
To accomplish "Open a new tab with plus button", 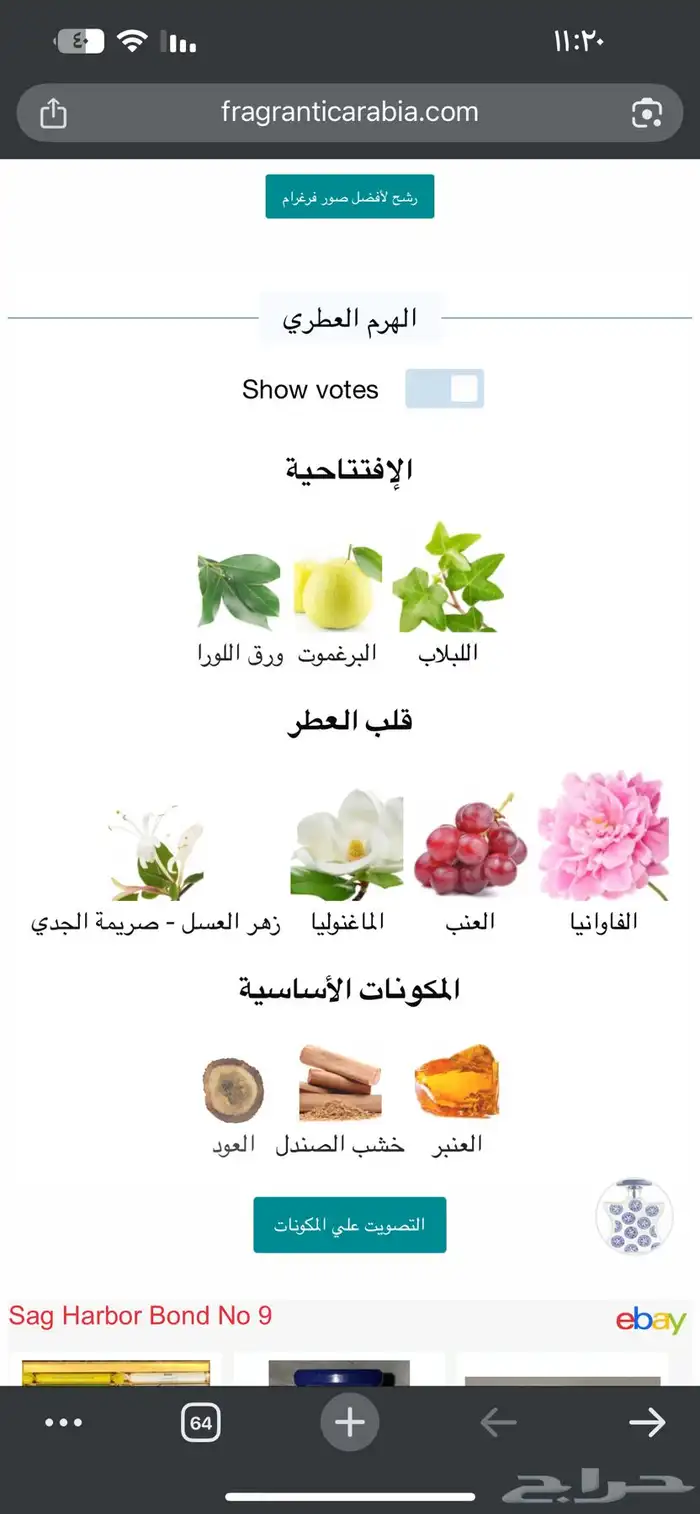I will [350, 1422].
